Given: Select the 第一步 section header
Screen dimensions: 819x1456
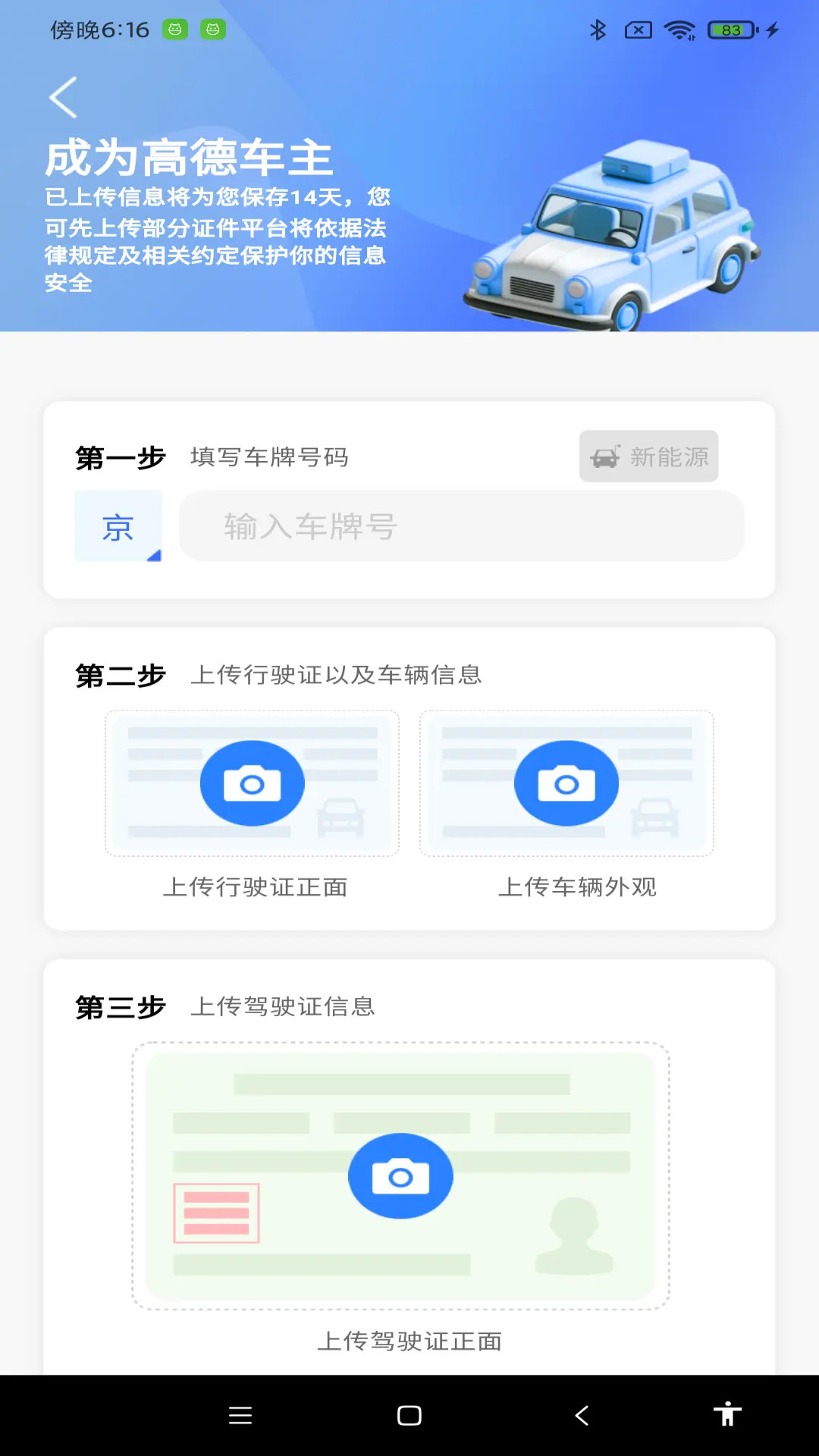Looking at the screenshot, I should [120, 456].
